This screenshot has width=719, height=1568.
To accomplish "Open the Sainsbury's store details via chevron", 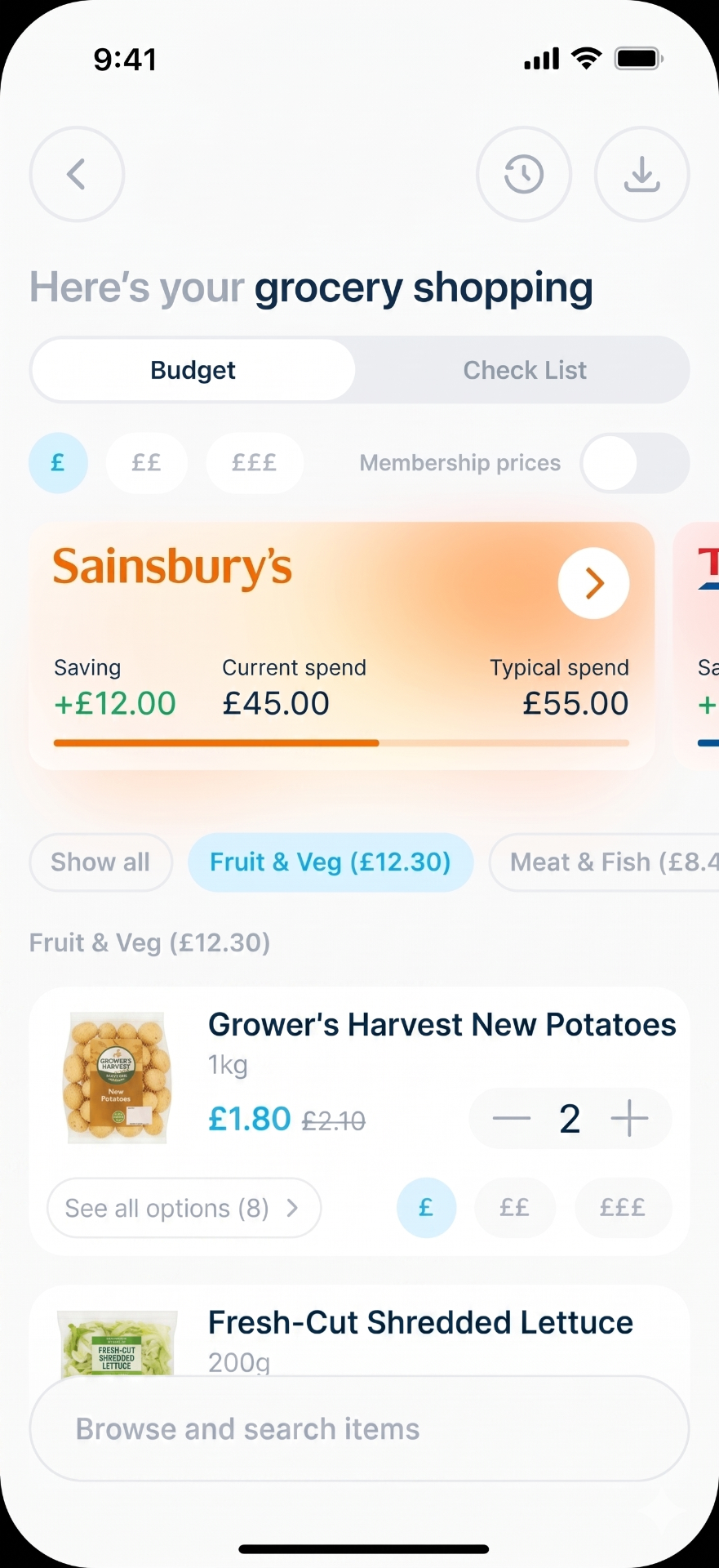I will point(593,582).
